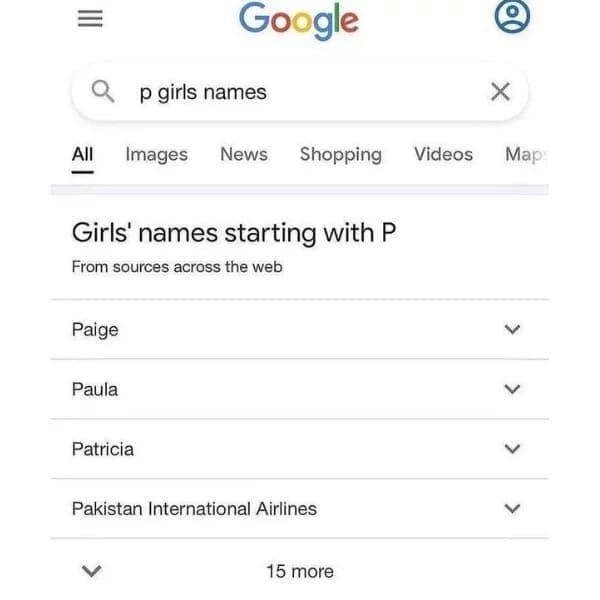Show 15 more names

(x=299, y=571)
